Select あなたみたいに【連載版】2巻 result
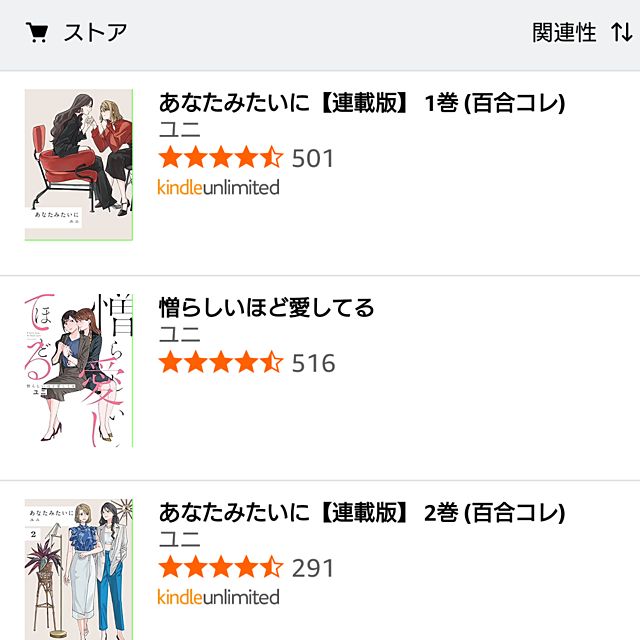 (362, 513)
